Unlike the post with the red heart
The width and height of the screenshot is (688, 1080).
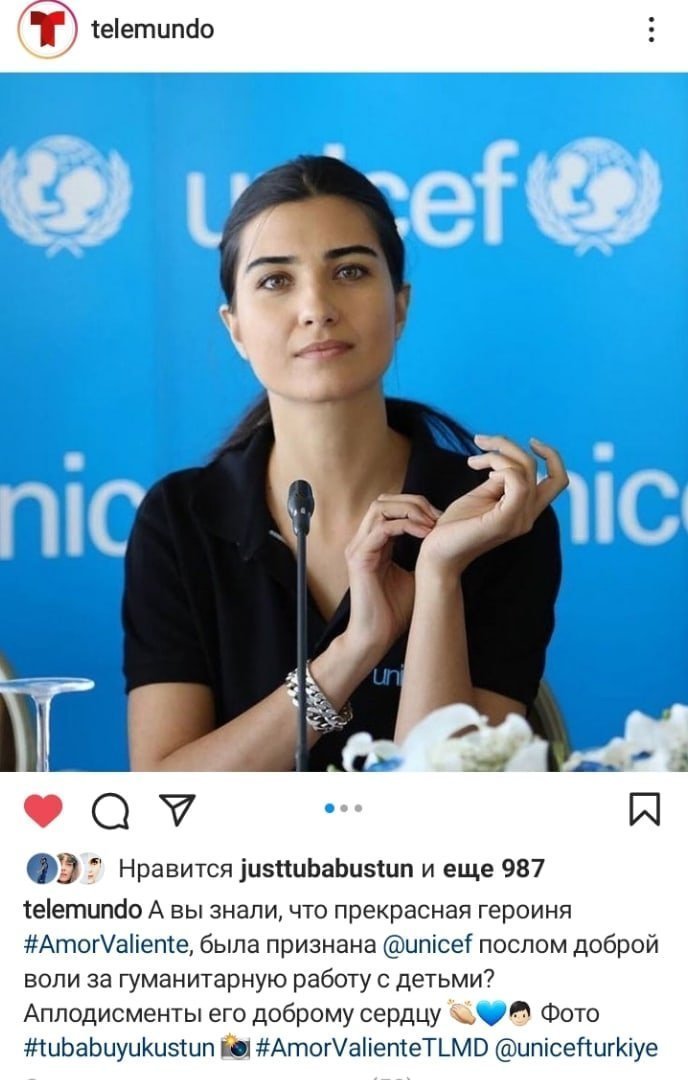click(43, 810)
